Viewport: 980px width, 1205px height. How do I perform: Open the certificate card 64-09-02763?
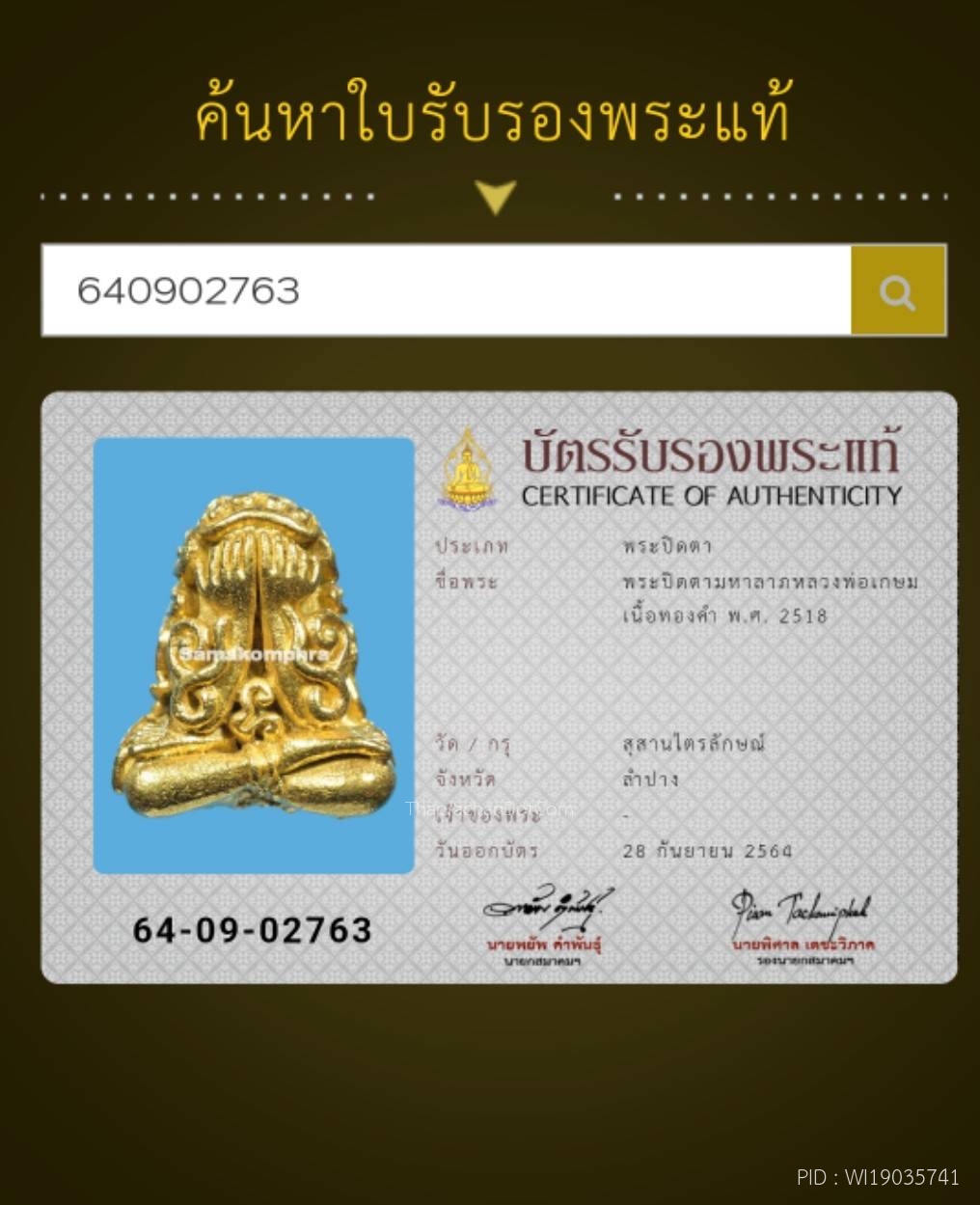click(x=499, y=687)
